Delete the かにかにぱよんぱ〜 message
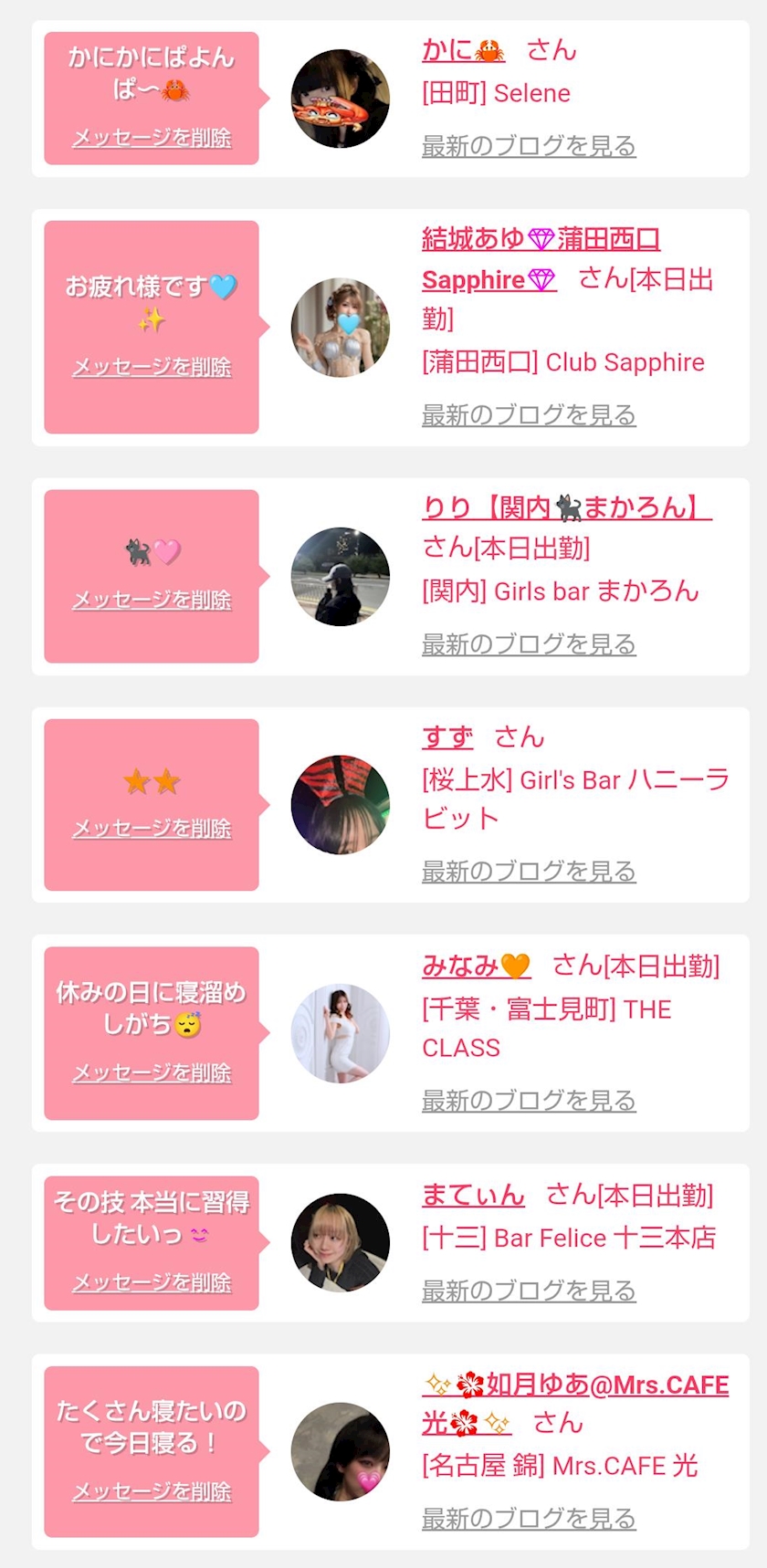The width and height of the screenshot is (767, 1568). (x=152, y=138)
